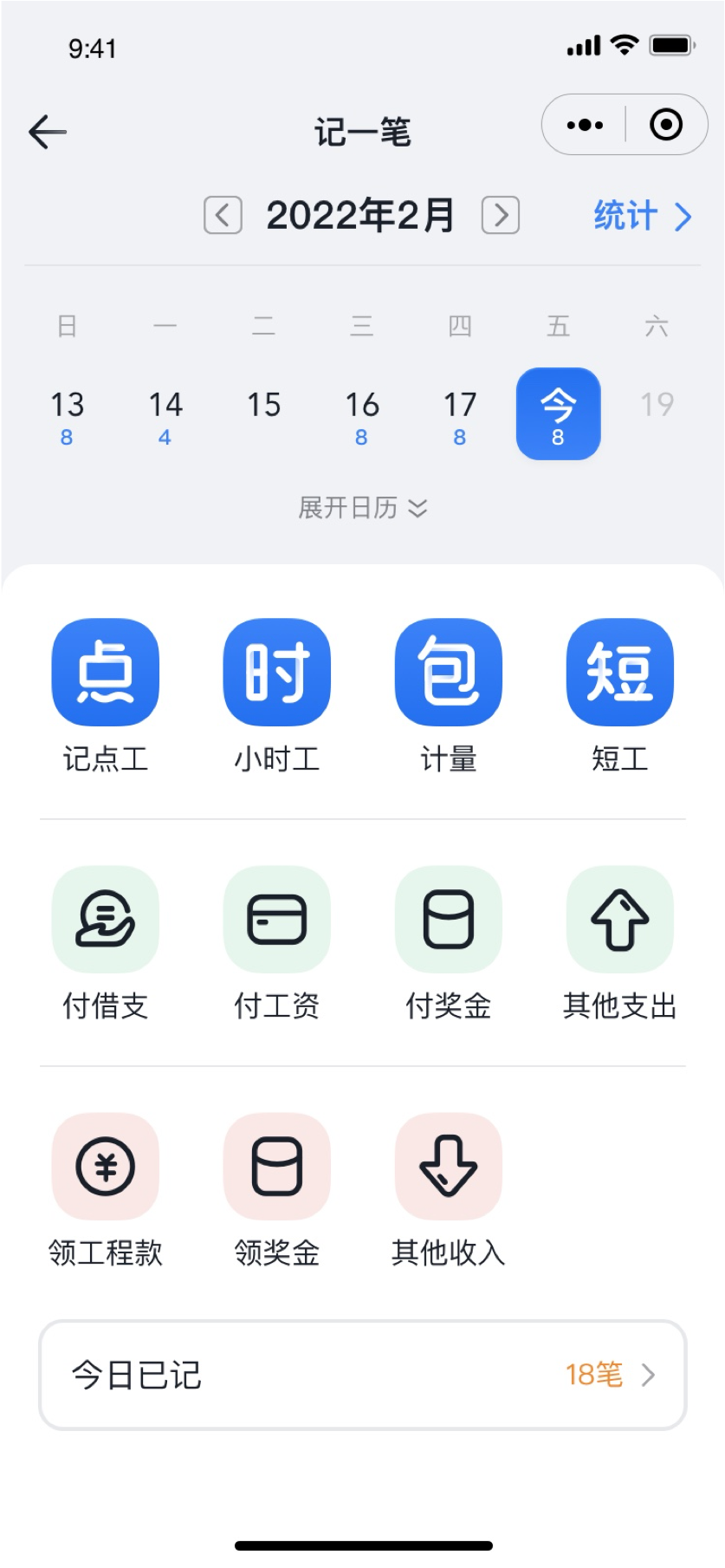The width and height of the screenshot is (725, 1568).
Task: Select date 13 in the calendar
Action: click(x=67, y=415)
